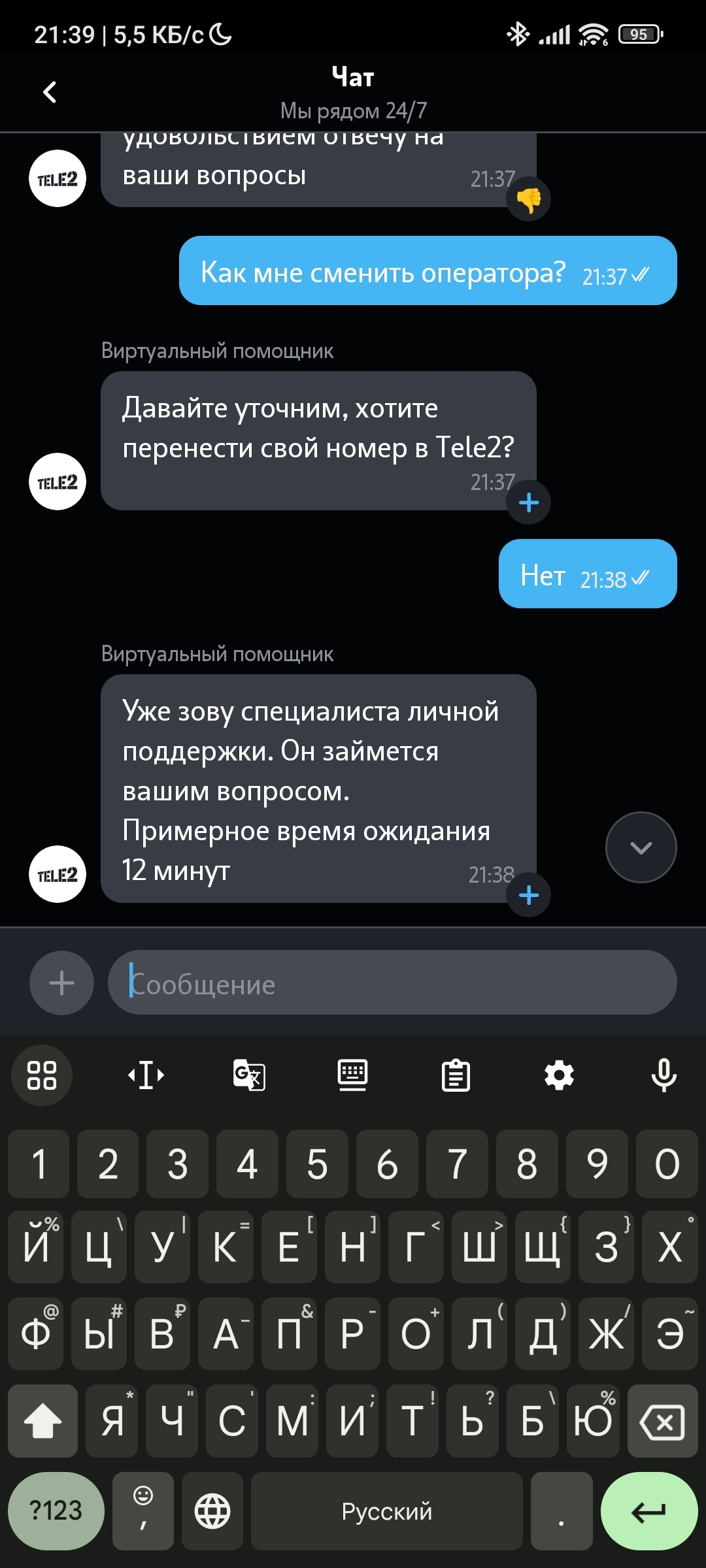Image resolution: width=706 pixels, height=1568 pixels.
Task: Tap the thumbs-down reaction on first message
Action: [528, 199]
